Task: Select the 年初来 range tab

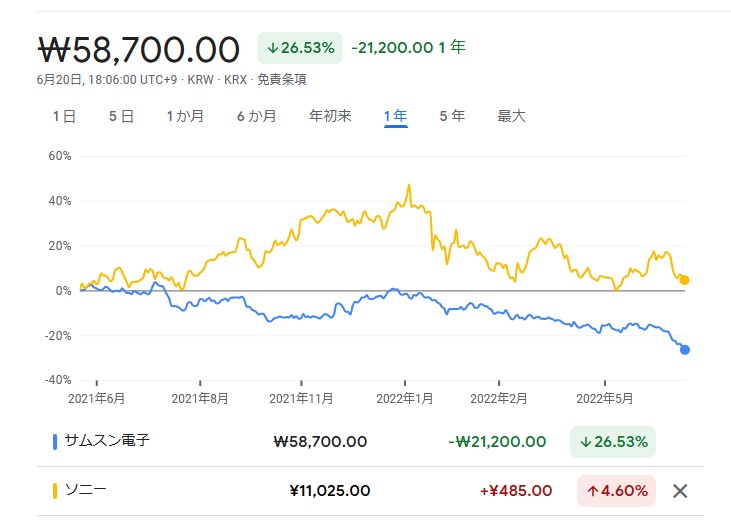Action: (x=330, y=116)
